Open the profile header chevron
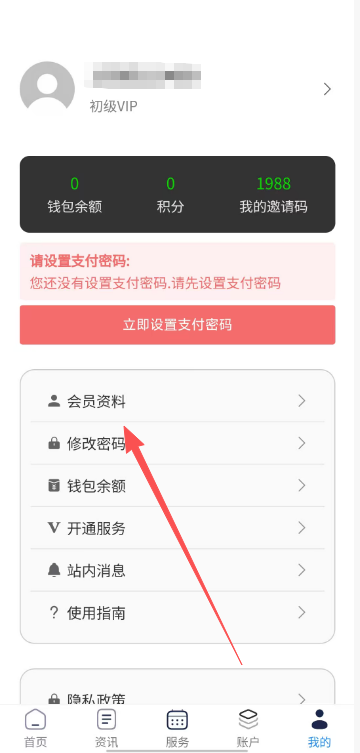Image resolution: width=360 pixels, height=753 pixels. (327, 89)
